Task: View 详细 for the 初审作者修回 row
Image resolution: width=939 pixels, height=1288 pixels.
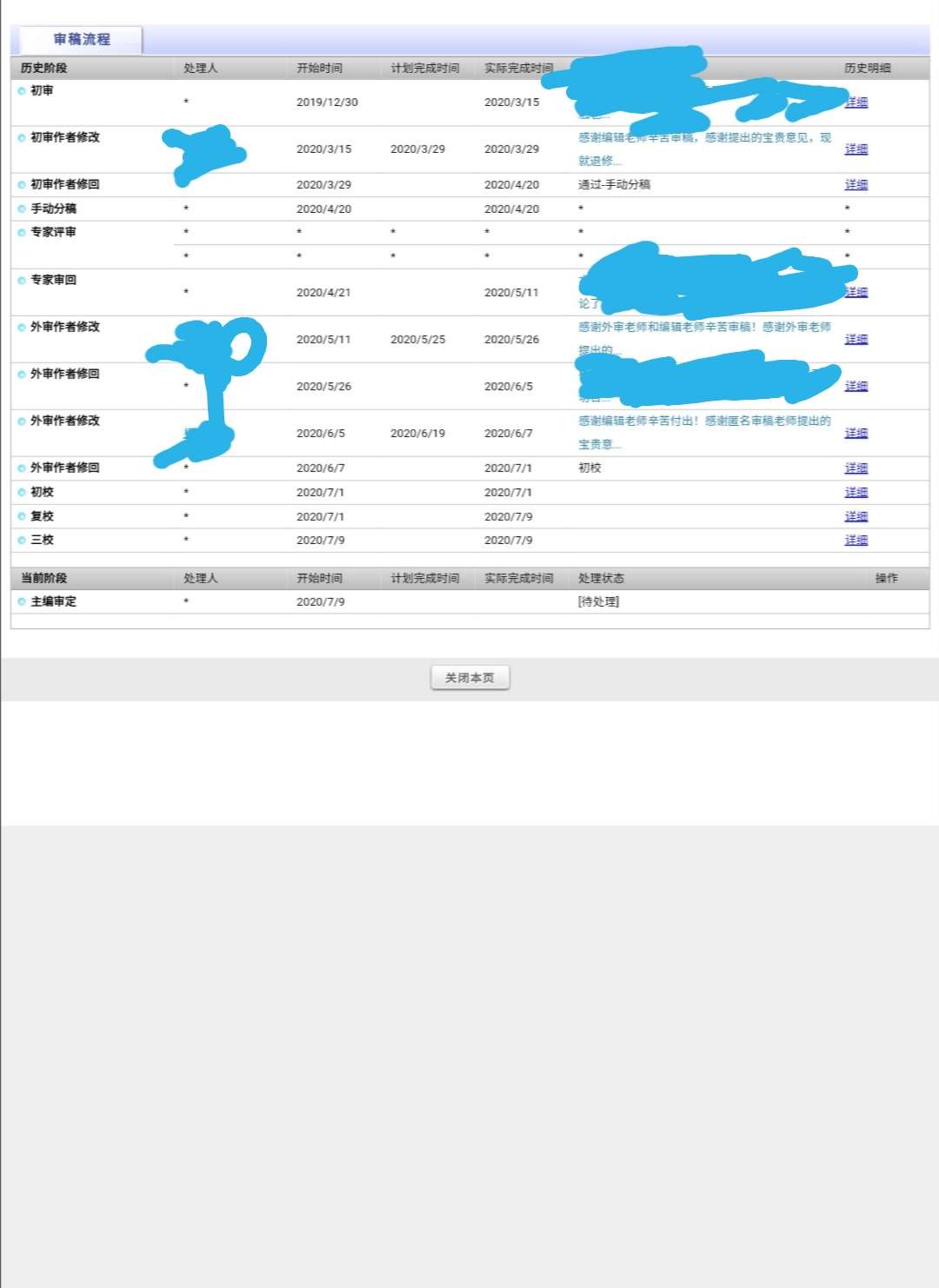Action: coord(856,185)
